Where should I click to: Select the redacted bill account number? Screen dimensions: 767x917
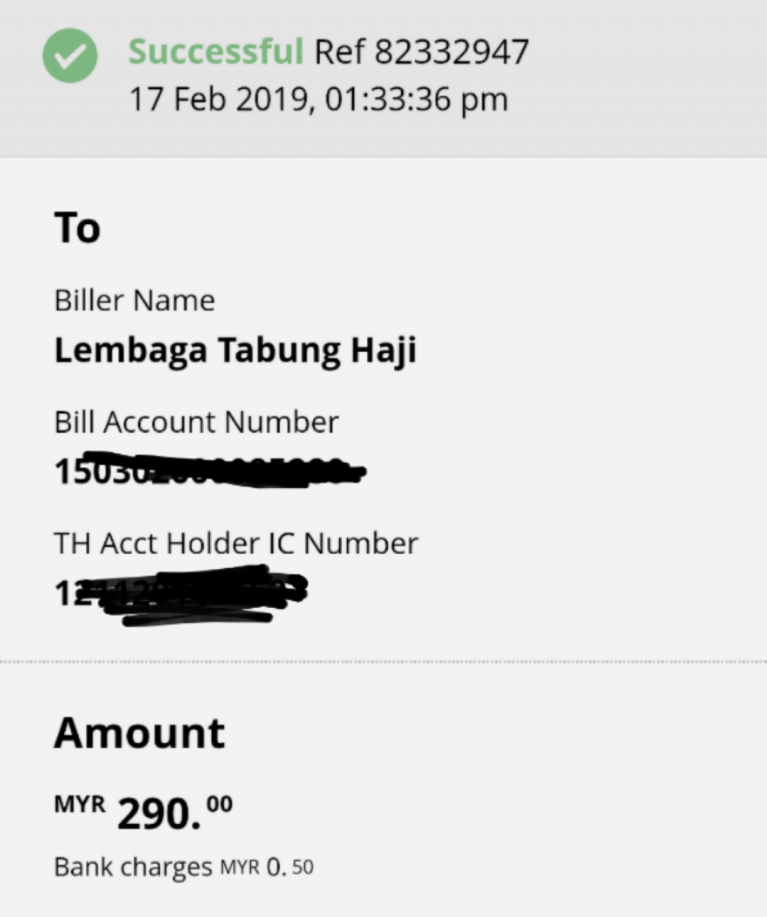[210, 470]
